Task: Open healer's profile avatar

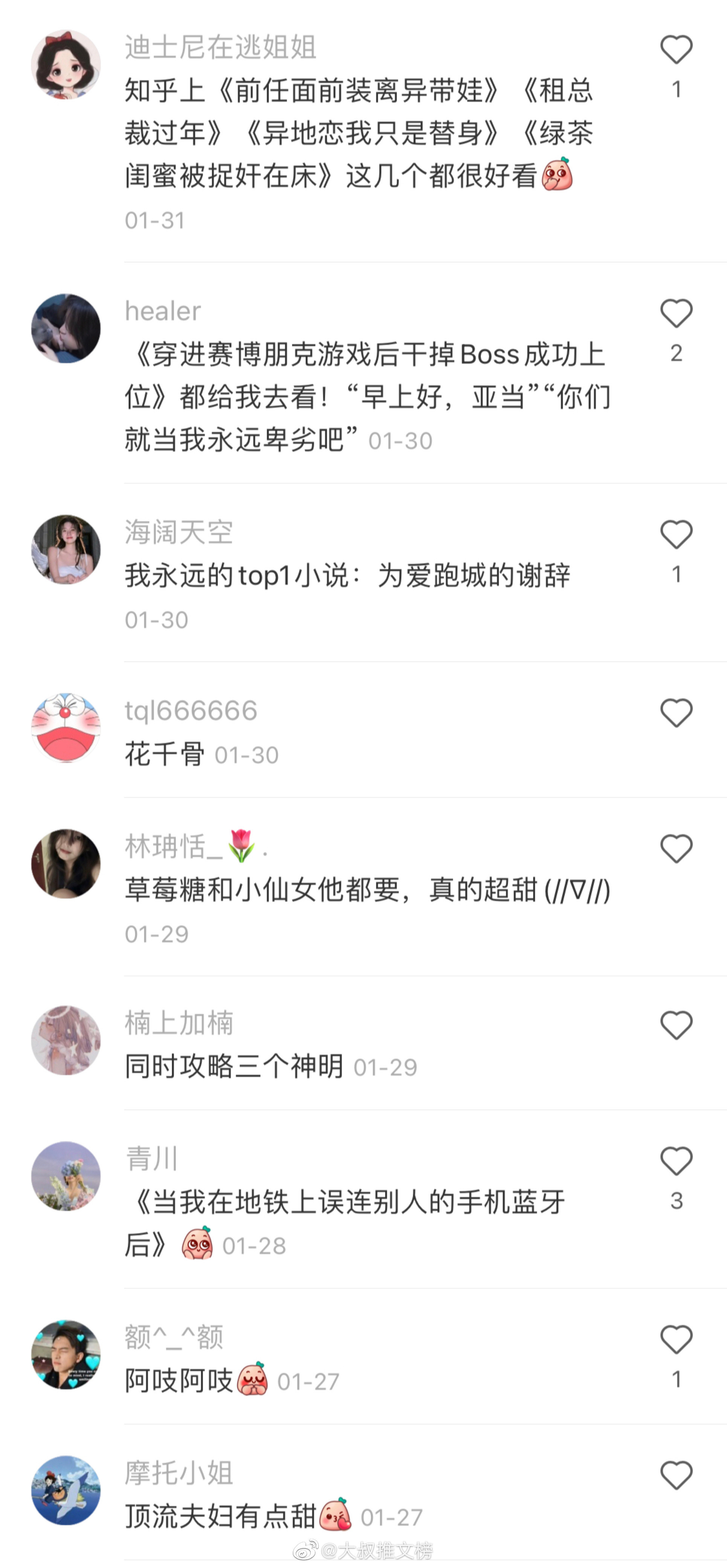Action: pos(66,329)
